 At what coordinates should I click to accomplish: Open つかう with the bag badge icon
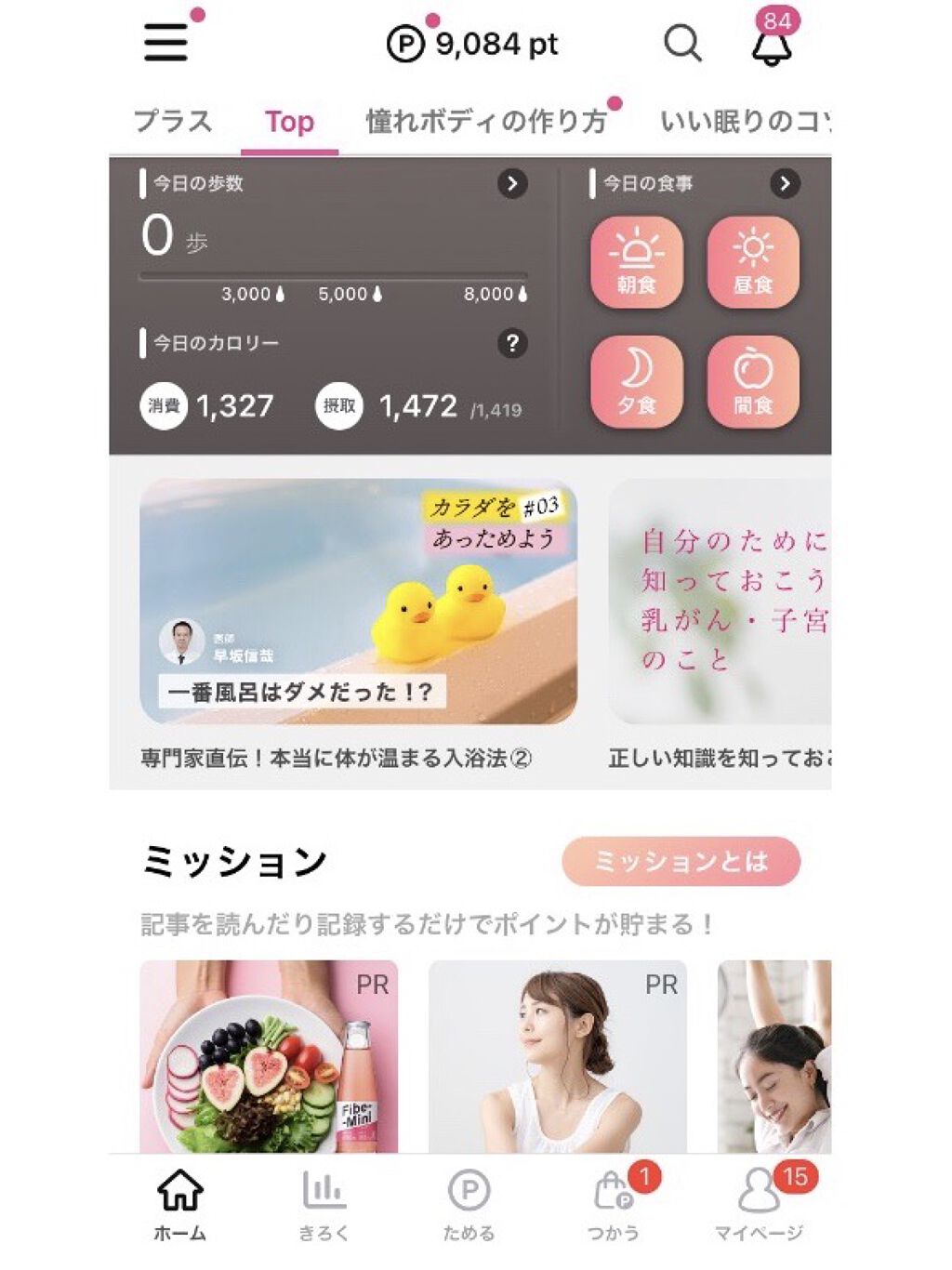click(x=614, y=1204)
